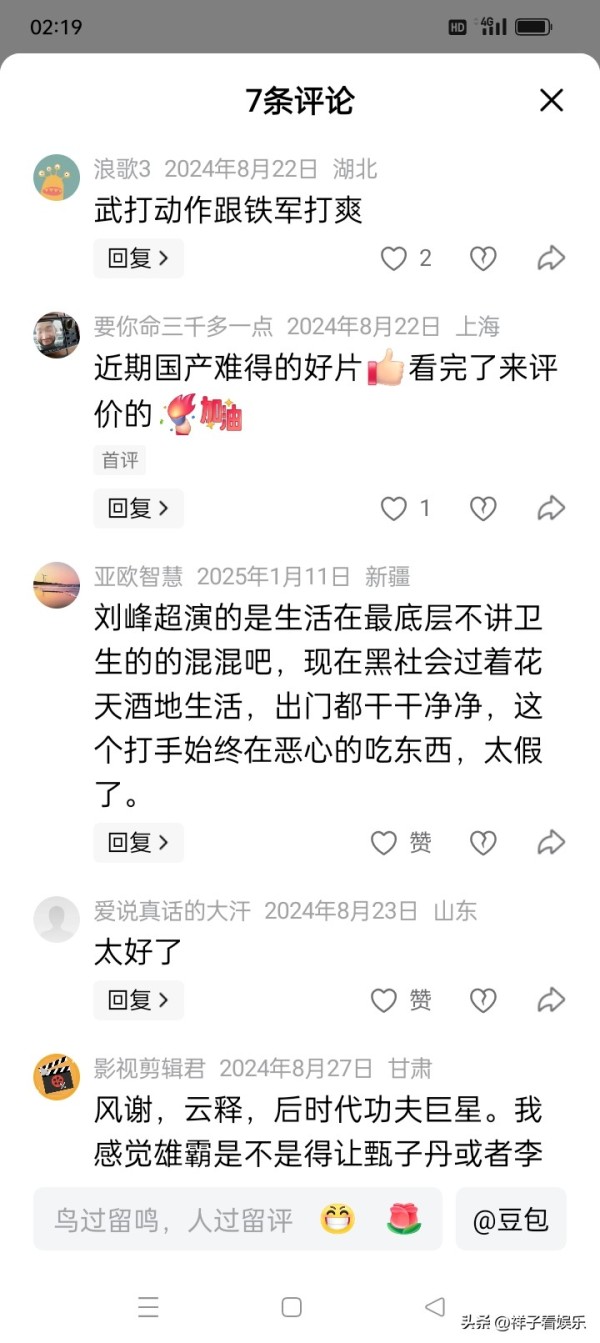Viewport: 600px width, 1343px height.
Task: Mention @豆包 in the comment
Action: click(510, 1219)
